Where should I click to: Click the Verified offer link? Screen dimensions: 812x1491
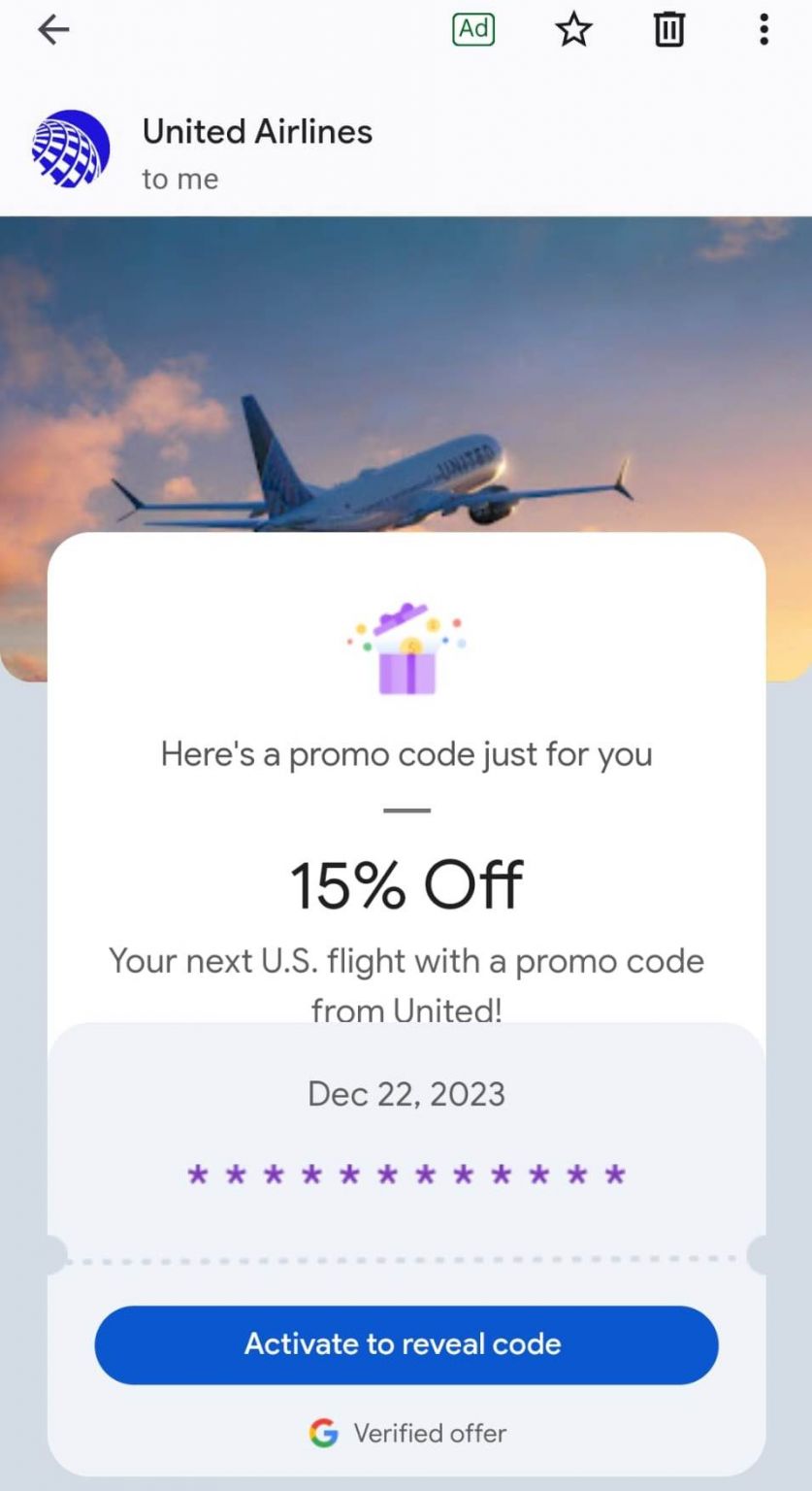[x=431, y=1432]
